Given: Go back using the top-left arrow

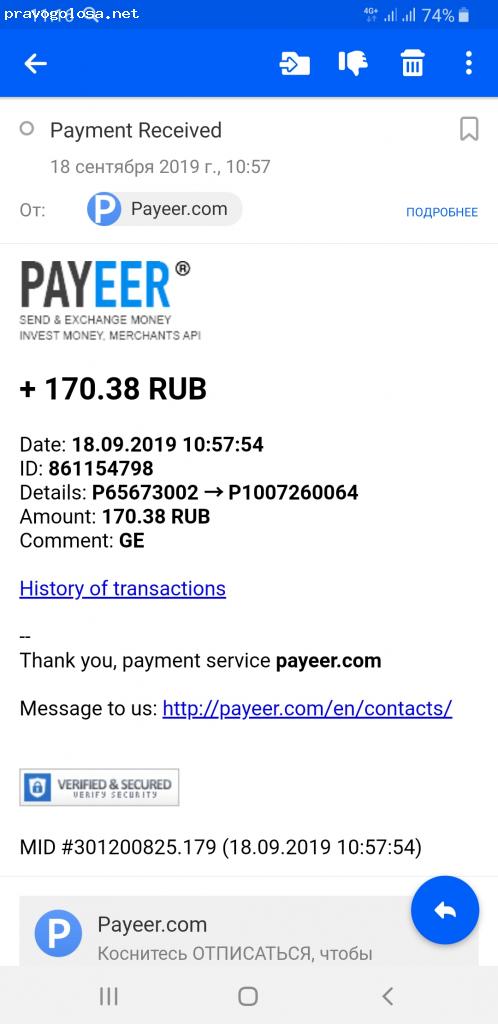Looking at the screenshot, I should (x=35, y=63).
